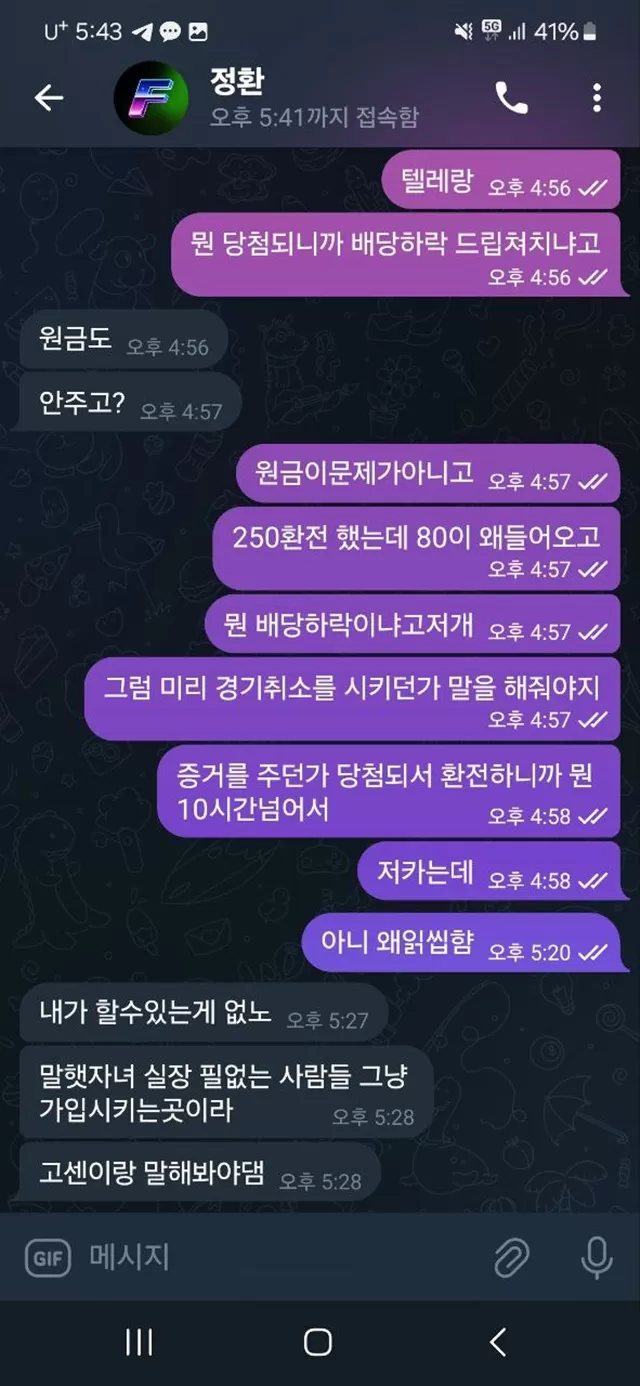640x1386 pixels.
Task: Go back to the chat list
Action: 48,97
